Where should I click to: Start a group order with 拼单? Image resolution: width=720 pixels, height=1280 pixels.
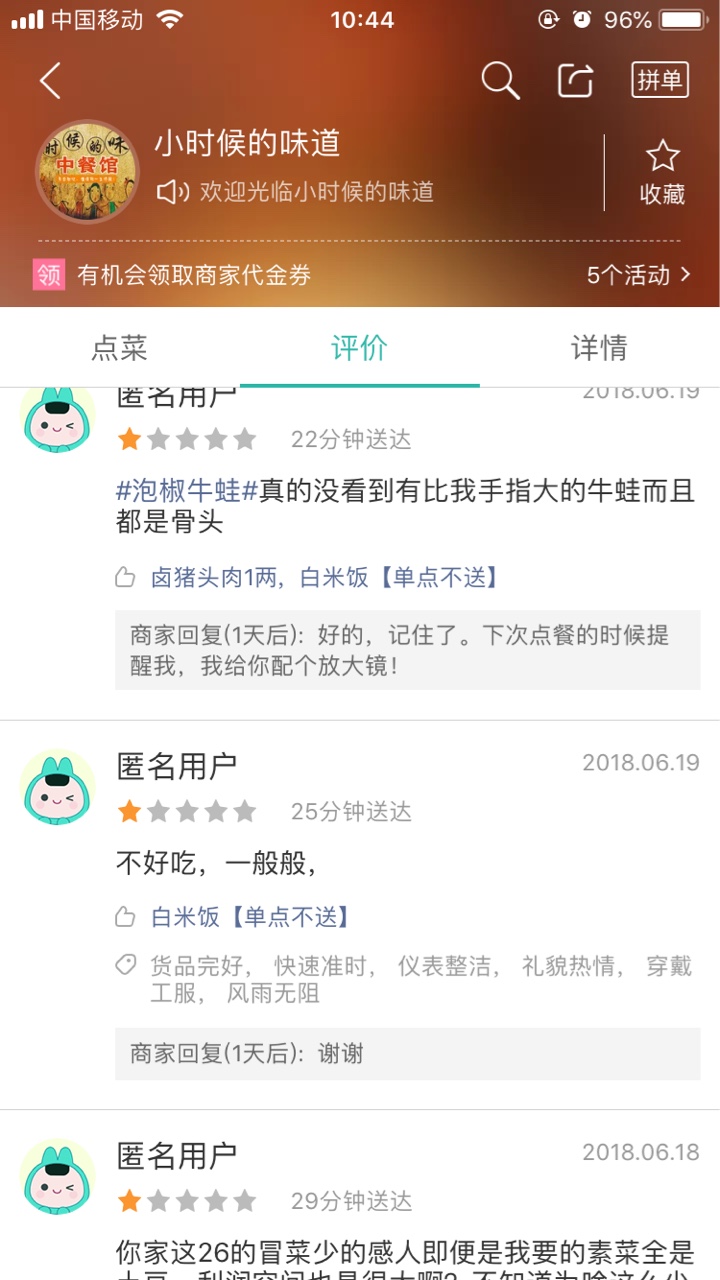tap(660, 80)
